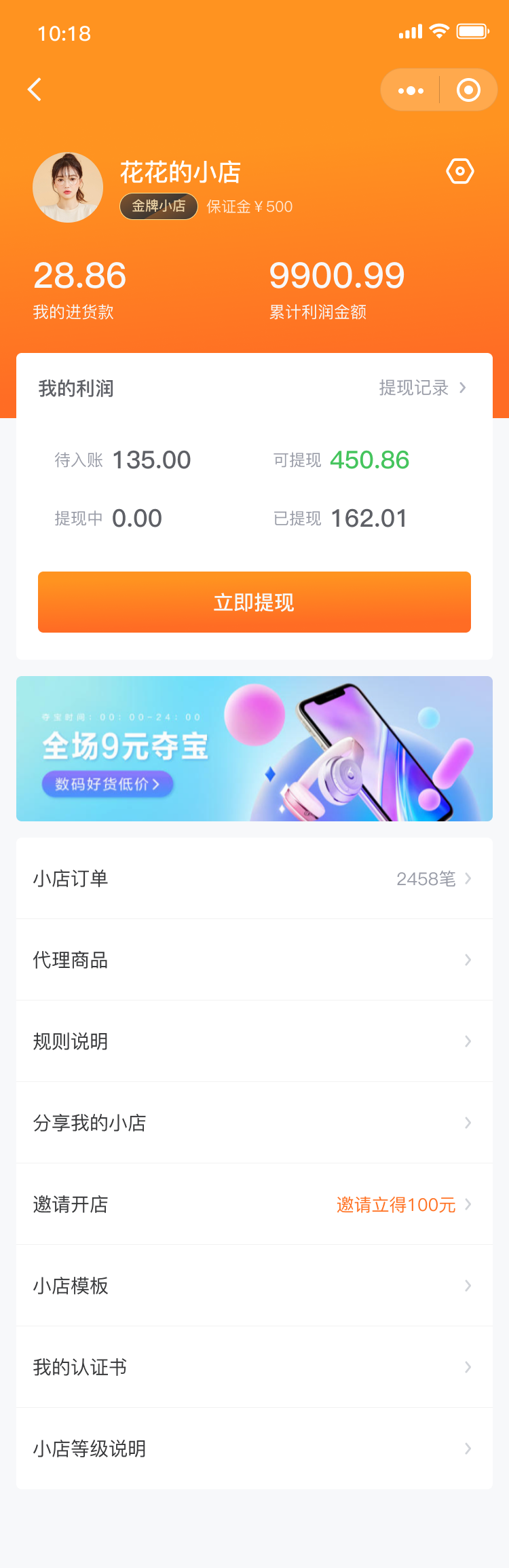Open 小店模板 templates
The height and width of the screenshot is (1568, 509).
coord(254,1286)
